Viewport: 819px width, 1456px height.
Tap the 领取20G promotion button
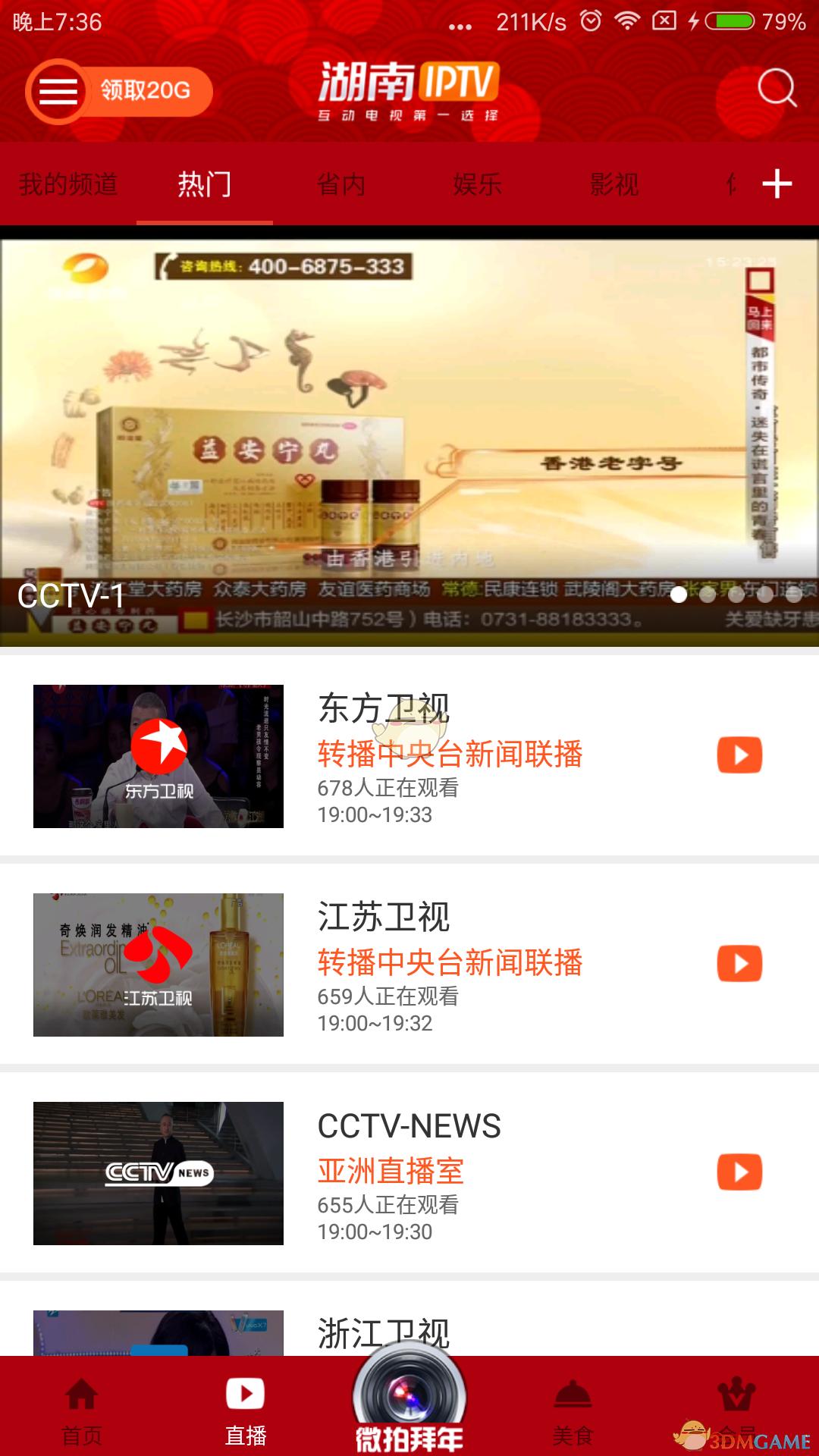(x=146, y=91)
